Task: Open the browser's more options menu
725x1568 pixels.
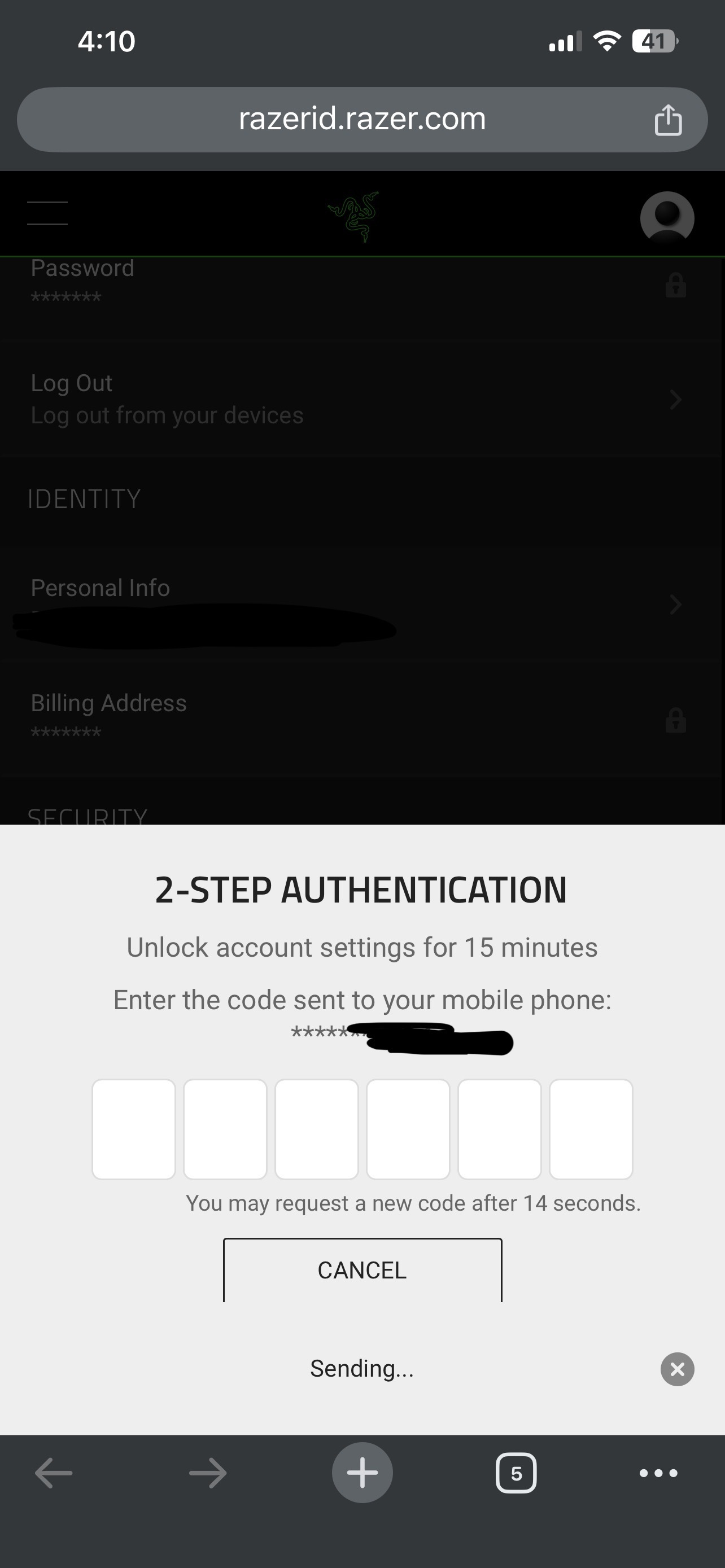Action: pyautogui.click(x=658, y=1473)
